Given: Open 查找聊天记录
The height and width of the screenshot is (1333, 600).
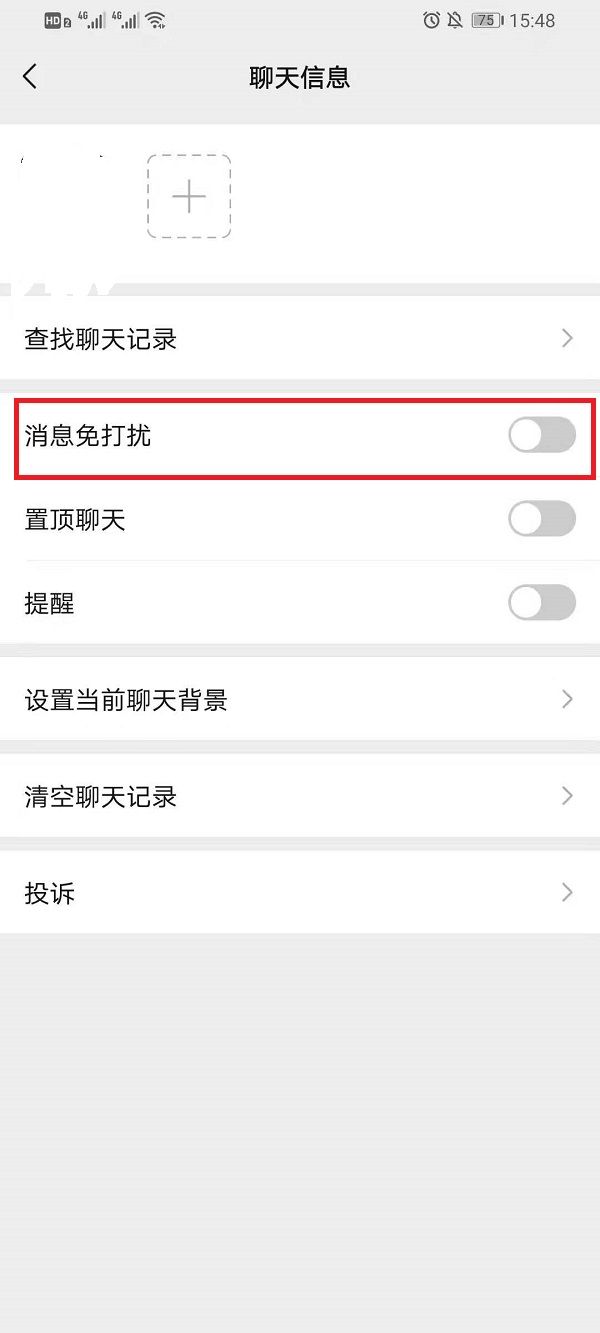Looking at the screenshot, I should point(300,339).
